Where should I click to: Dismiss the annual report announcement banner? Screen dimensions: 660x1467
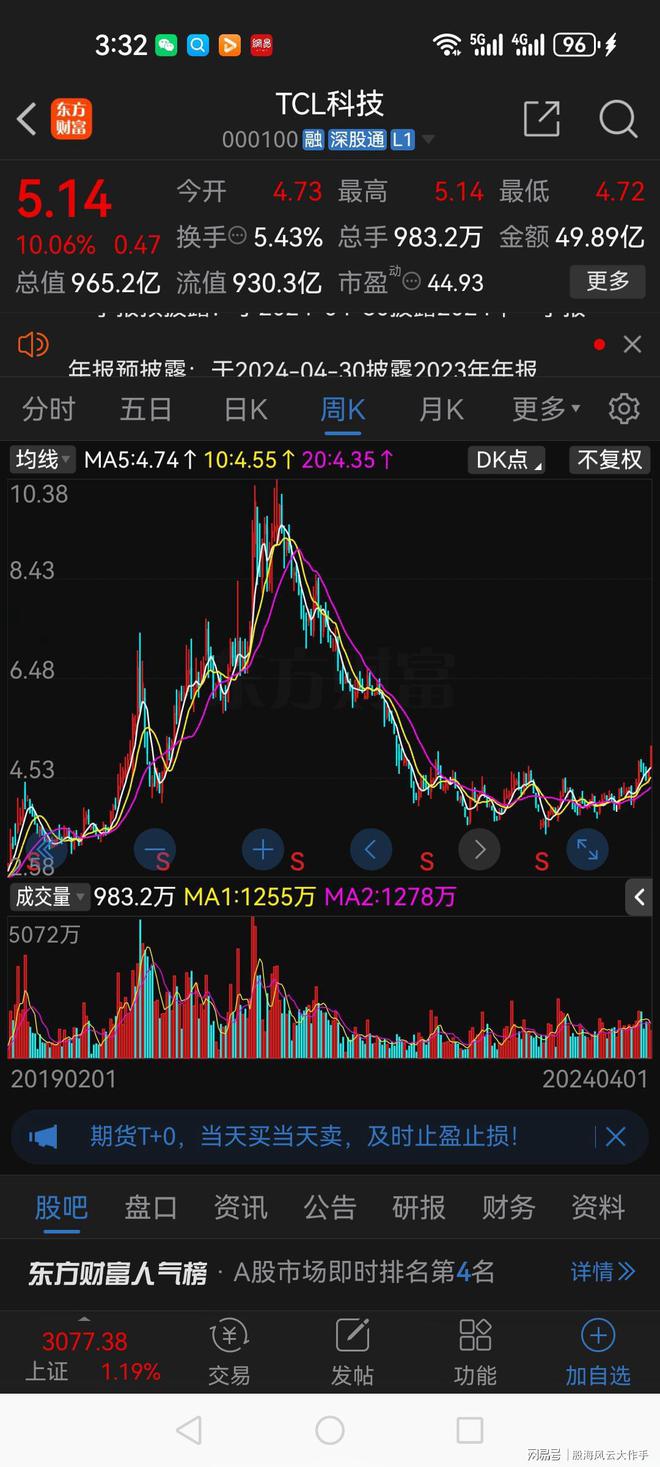tap(632, 344)
